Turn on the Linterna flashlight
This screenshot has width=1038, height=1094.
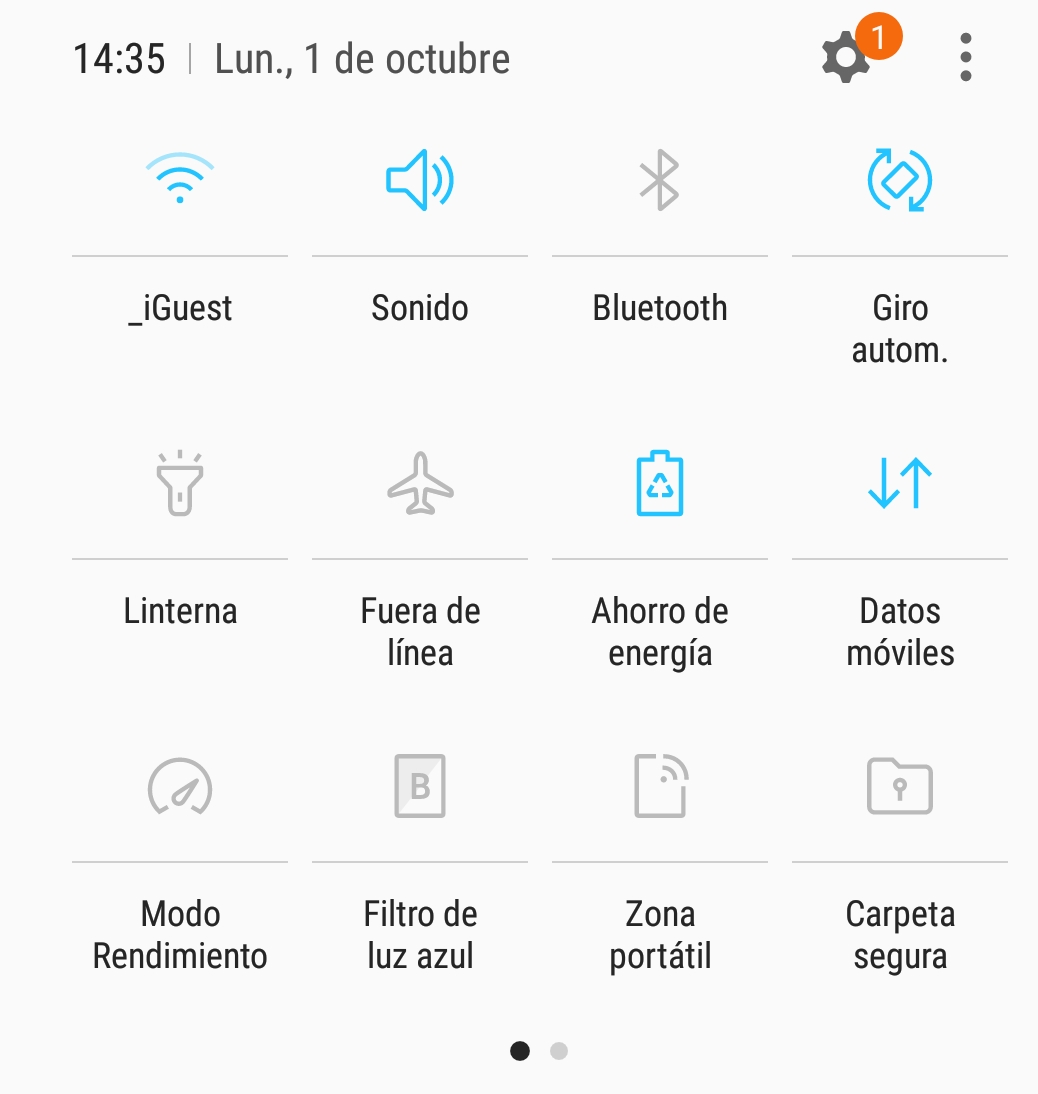click(180, 484)
